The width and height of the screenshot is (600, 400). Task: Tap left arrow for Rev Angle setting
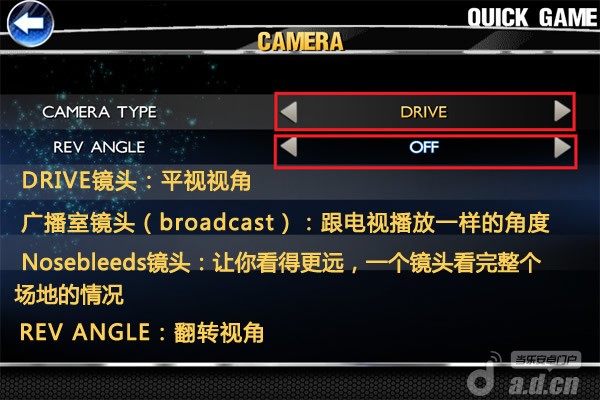289,148
